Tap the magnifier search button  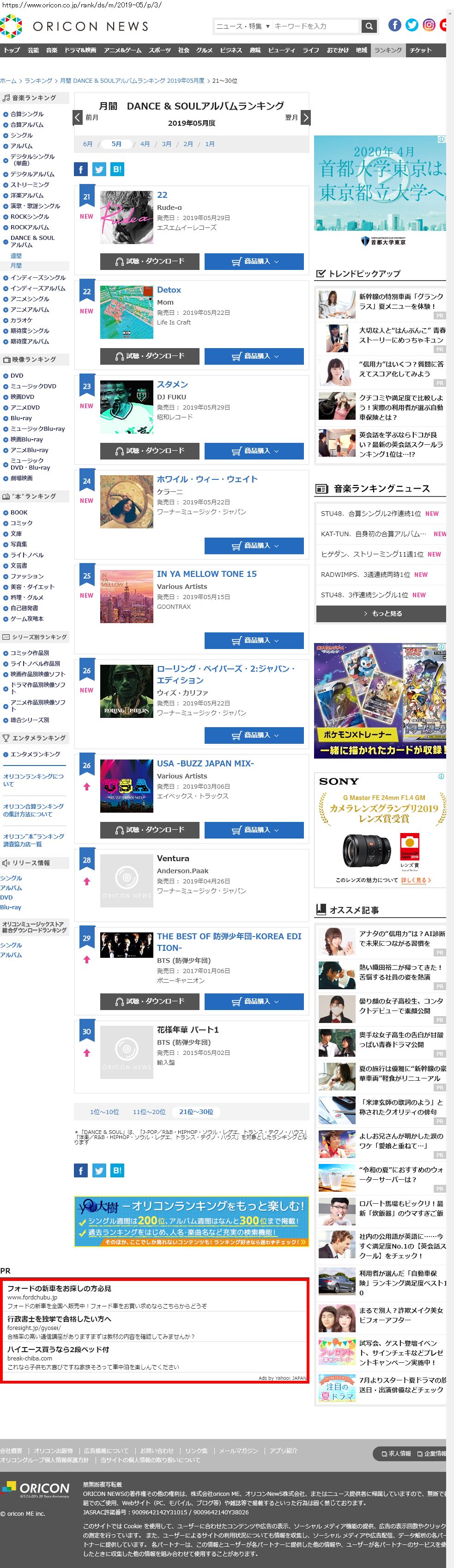point(368,26)
